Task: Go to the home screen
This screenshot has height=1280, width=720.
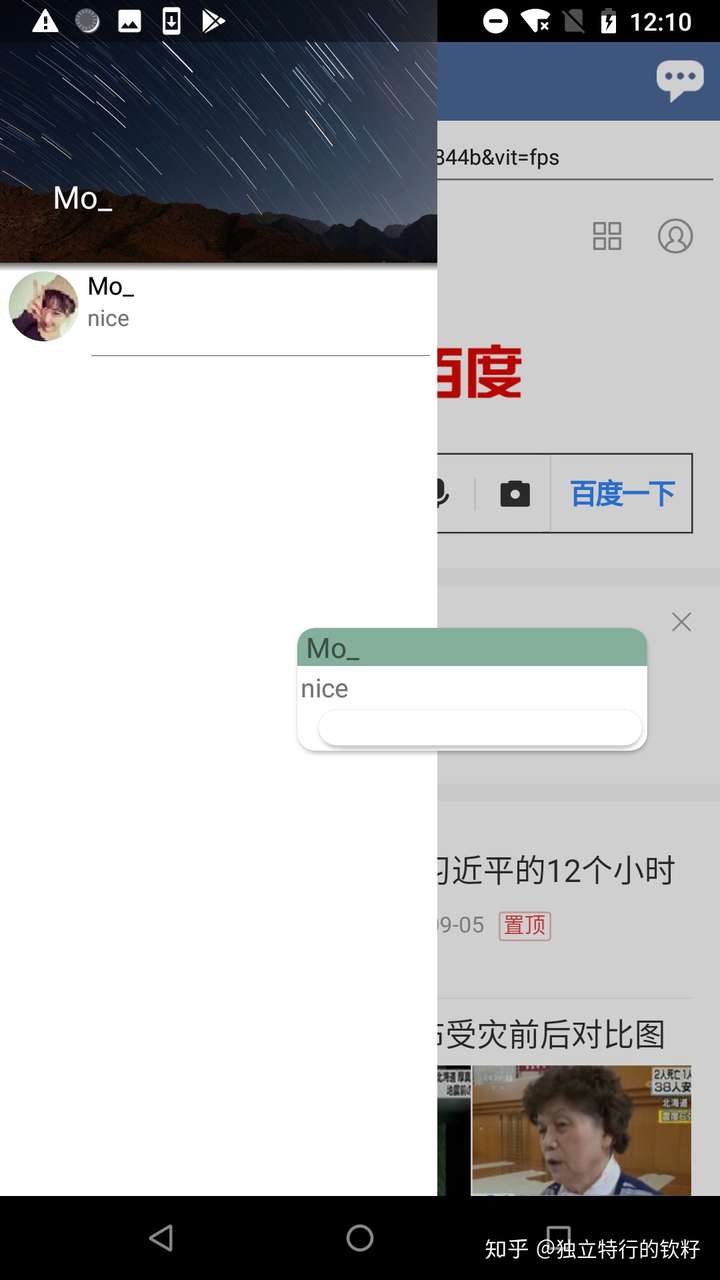Action: click(x=360, y=1238)
